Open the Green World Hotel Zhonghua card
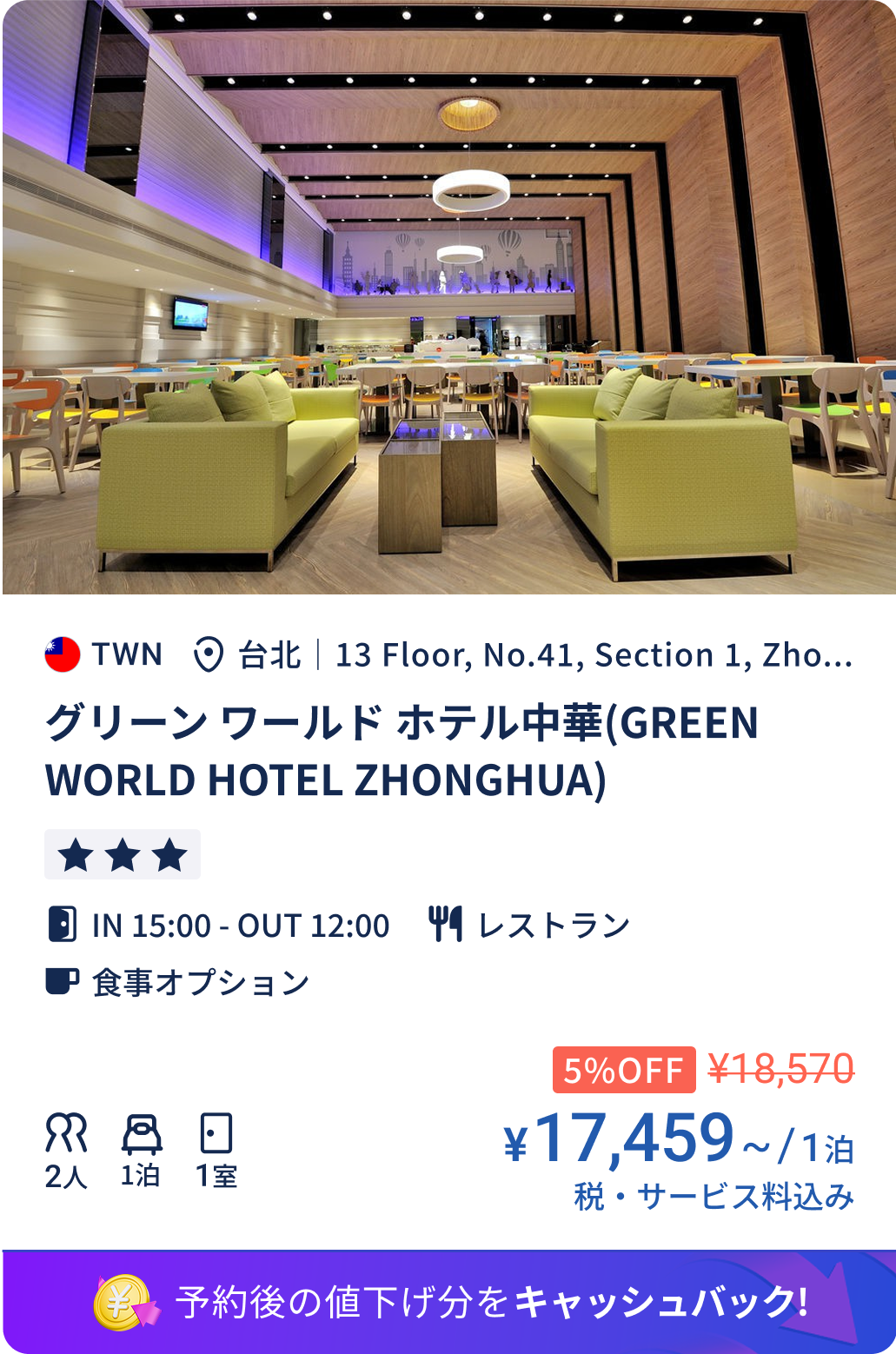The width and height of the screenshot is (896, 1354). click(402, 751)
